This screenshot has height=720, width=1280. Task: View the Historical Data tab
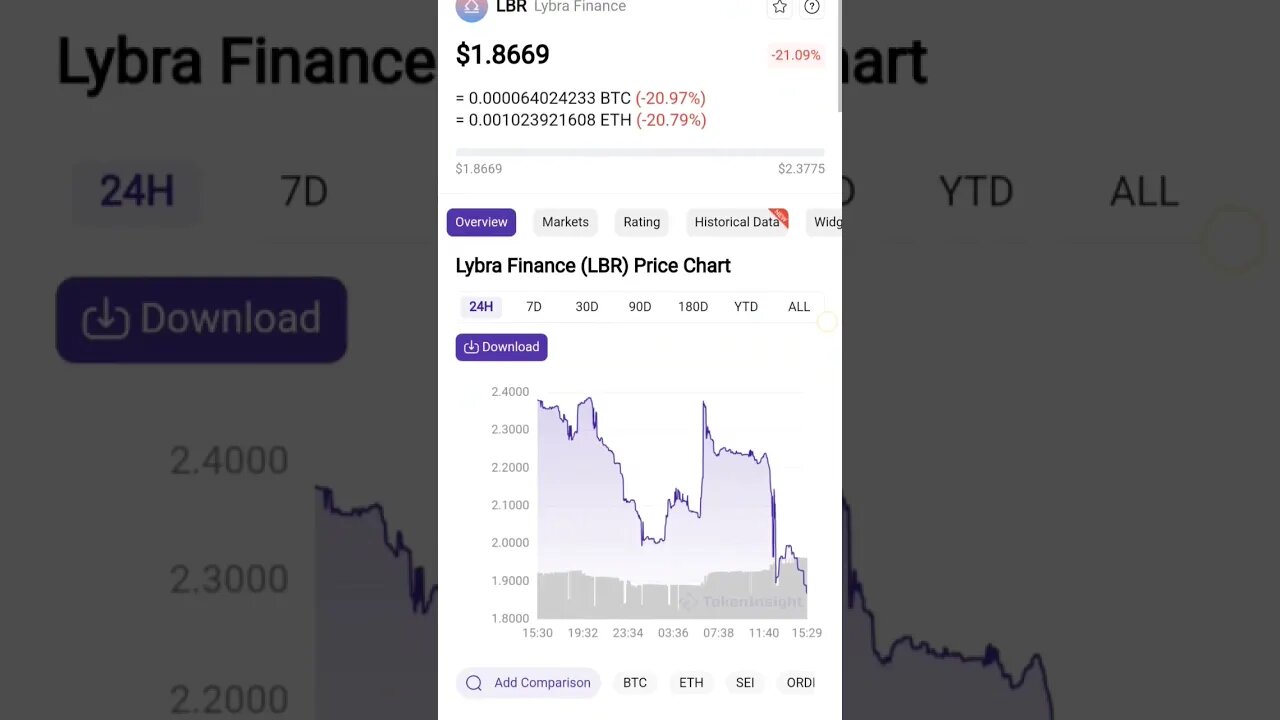737,222
